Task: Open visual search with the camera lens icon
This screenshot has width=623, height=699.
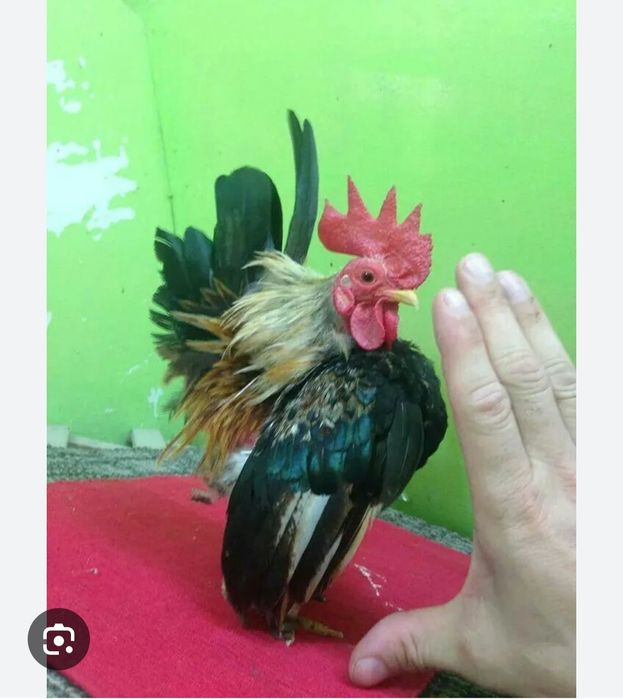Action: (x=59, y=639)
